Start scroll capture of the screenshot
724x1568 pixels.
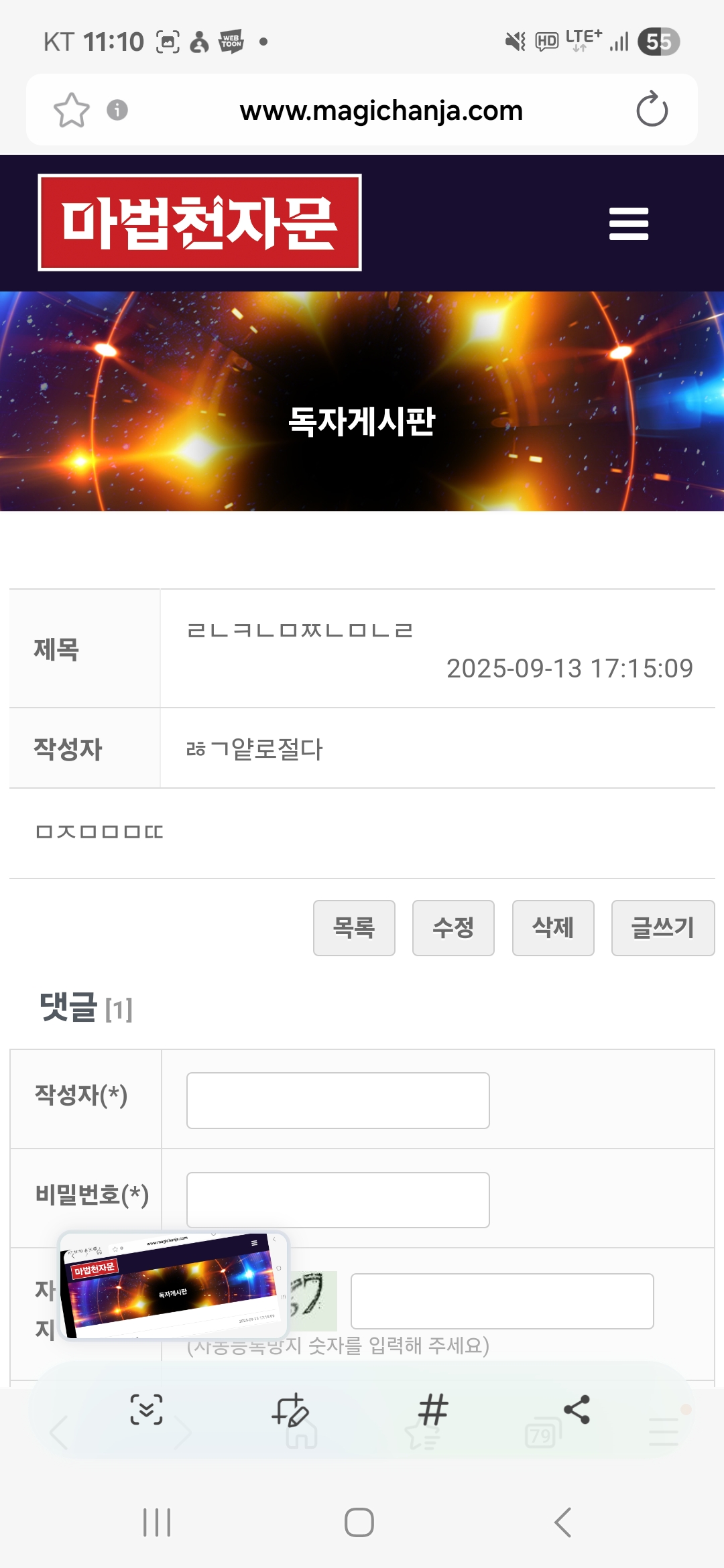point(146,1409)
